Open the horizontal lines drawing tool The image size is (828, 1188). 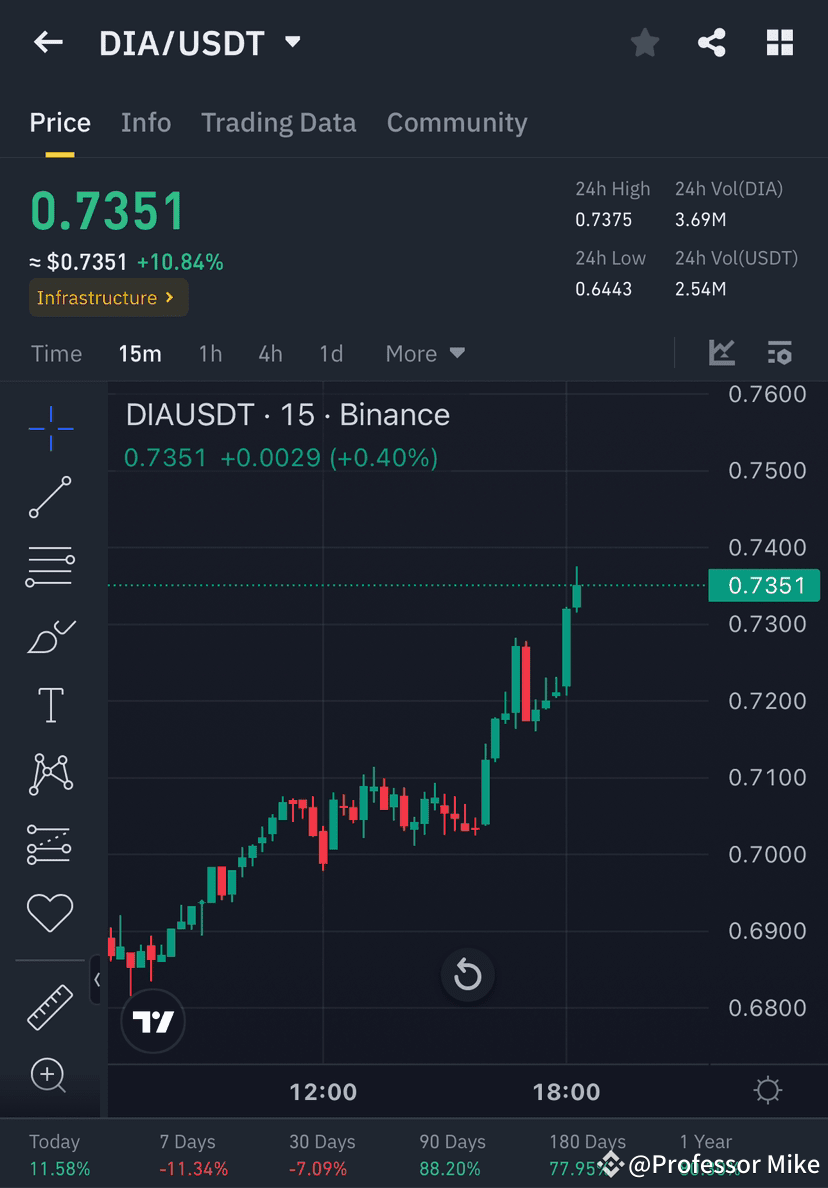tap(49, 566)
